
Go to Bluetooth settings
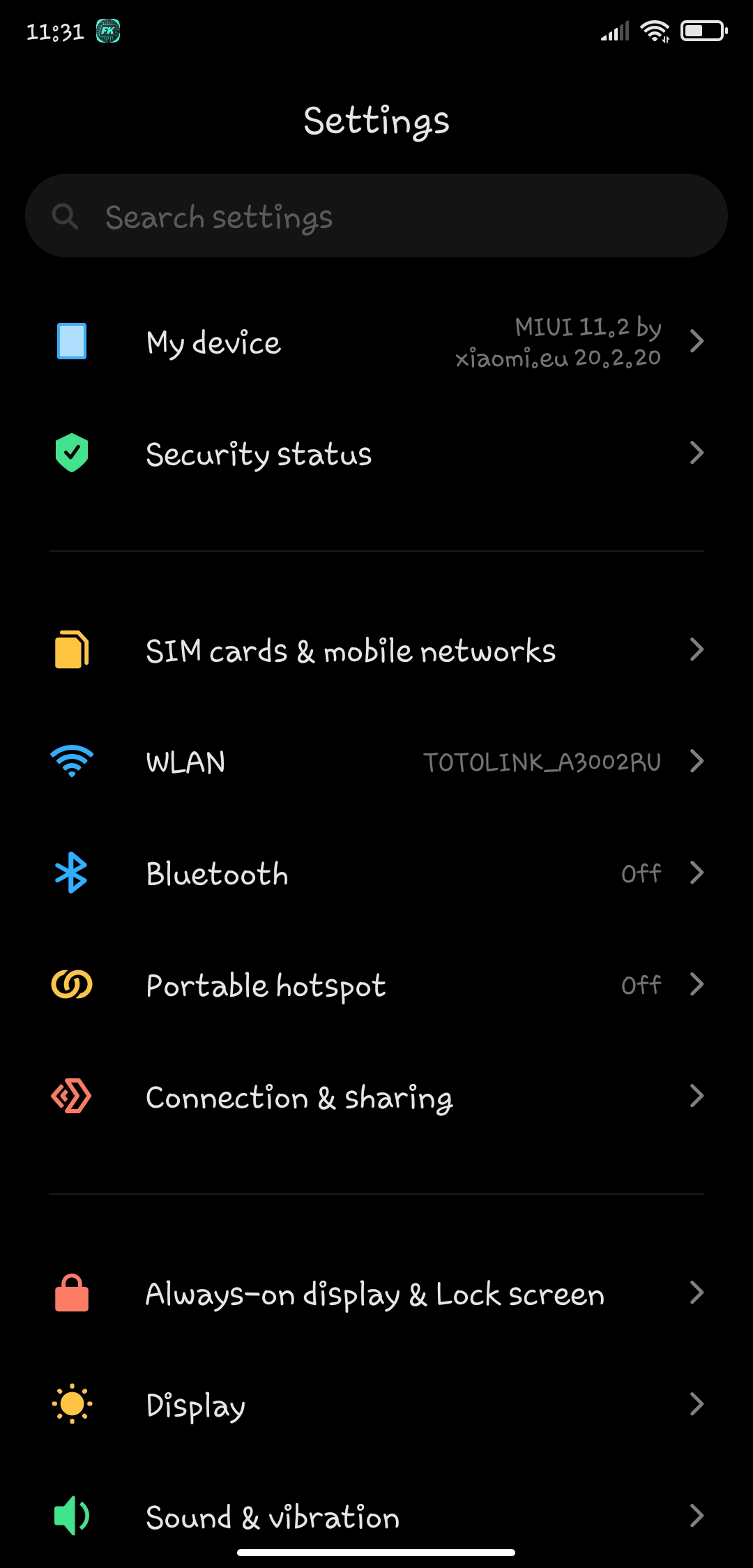tap(376, 873)
